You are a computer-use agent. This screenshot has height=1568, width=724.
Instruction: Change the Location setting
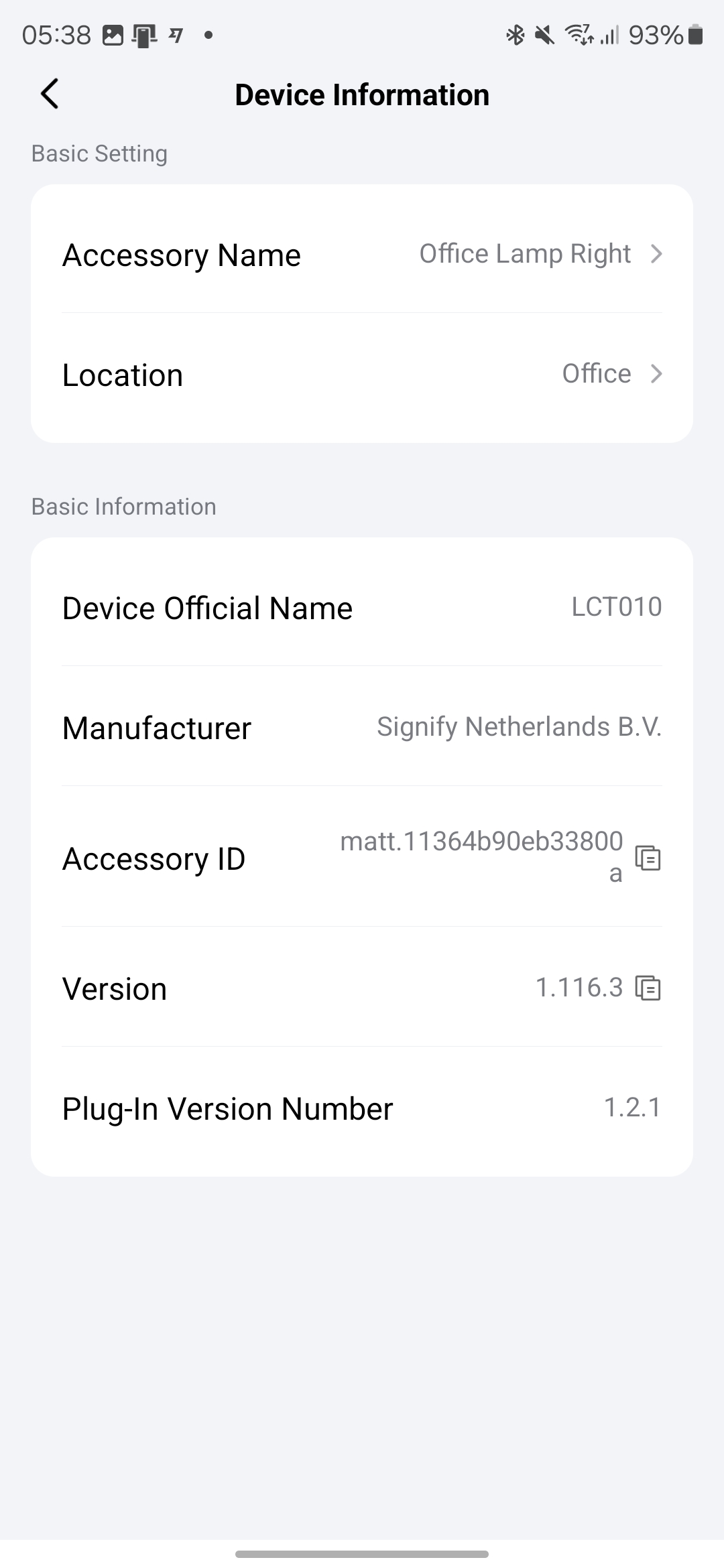coord(362,375)
